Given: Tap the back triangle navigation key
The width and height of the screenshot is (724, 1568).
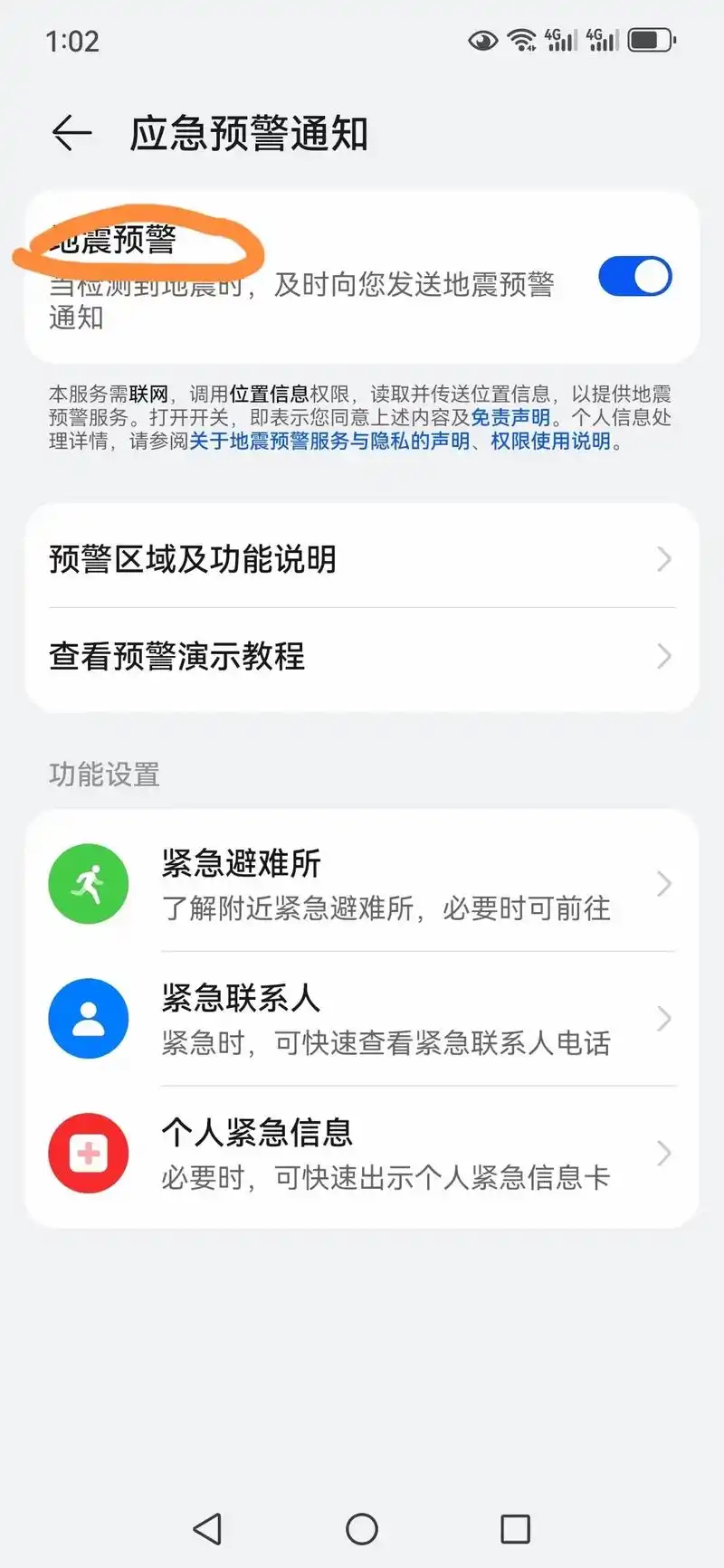Looking at the screenshot, I should pyautogui.click(x=209, y=1529).
